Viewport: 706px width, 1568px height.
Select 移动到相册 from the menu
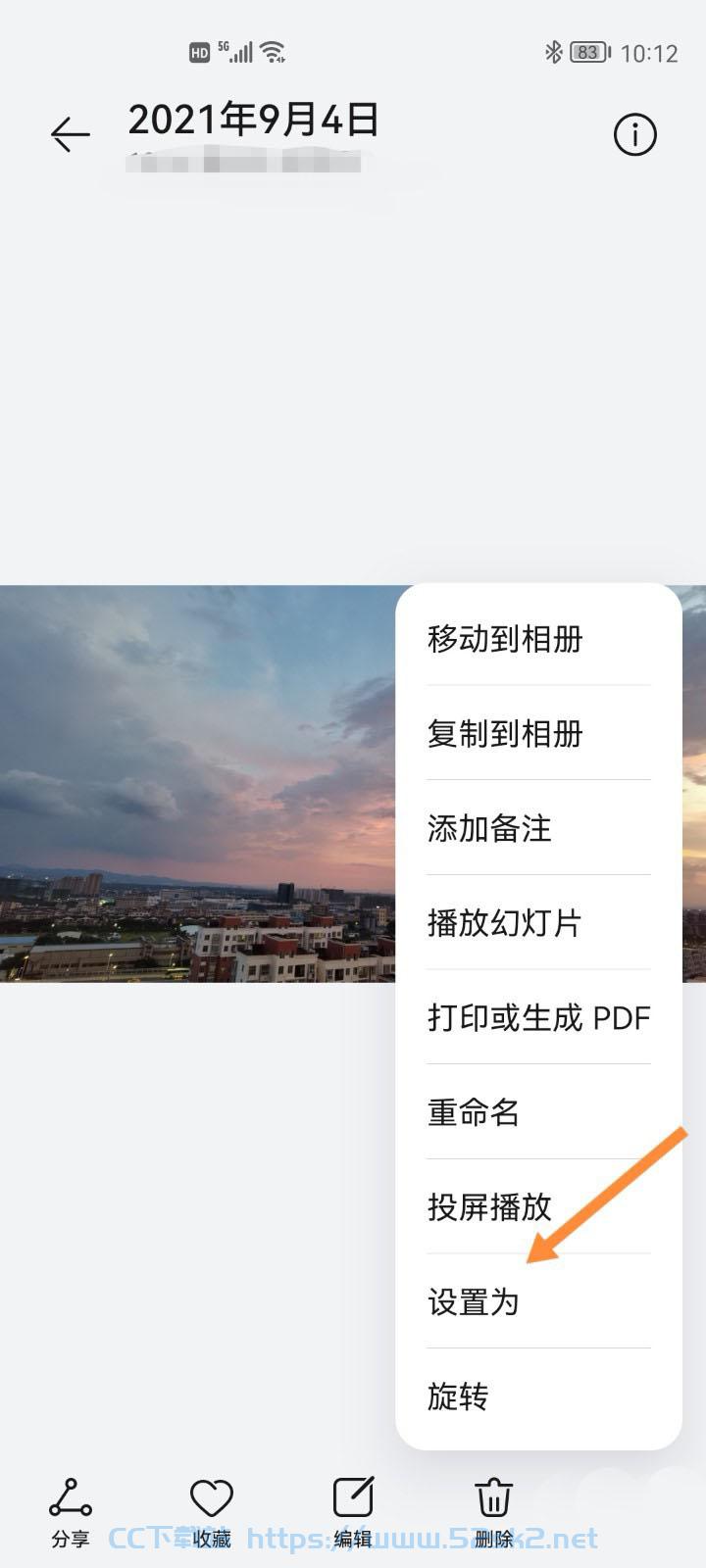click(538, 639)
